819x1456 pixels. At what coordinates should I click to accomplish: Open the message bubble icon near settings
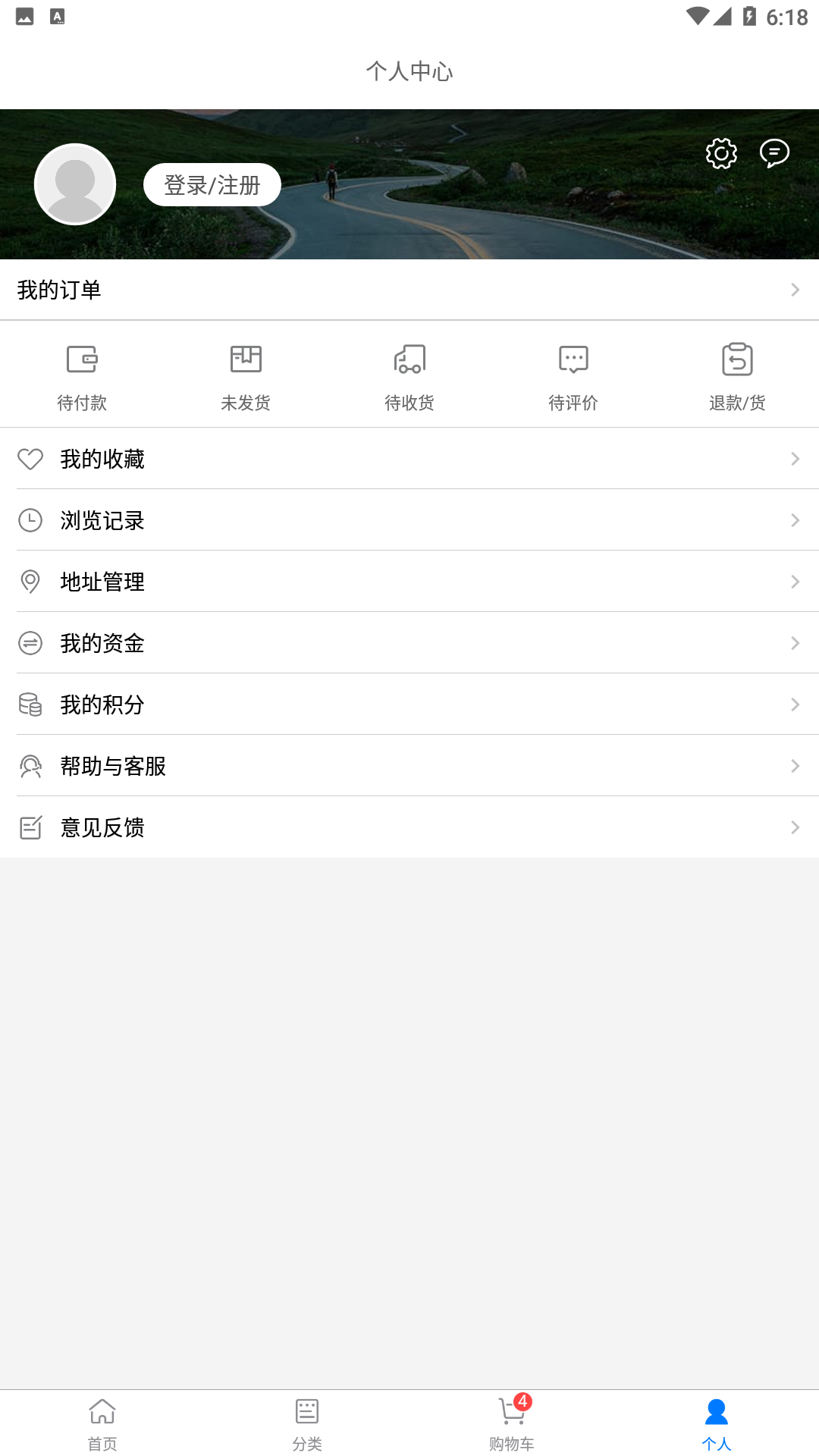pyautogui.click(x=775, y=154)
